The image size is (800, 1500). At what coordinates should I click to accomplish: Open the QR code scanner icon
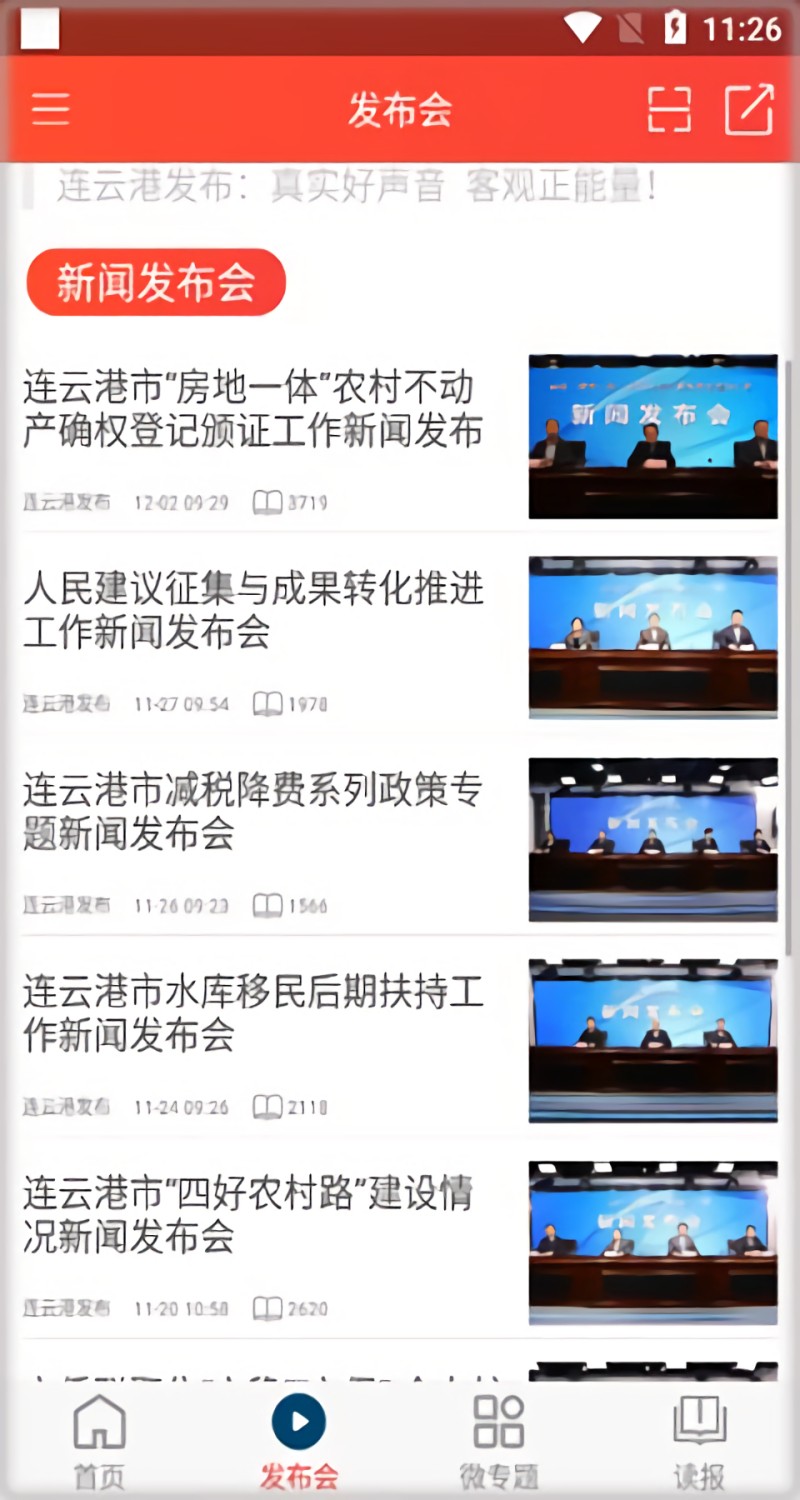point(669,111)
